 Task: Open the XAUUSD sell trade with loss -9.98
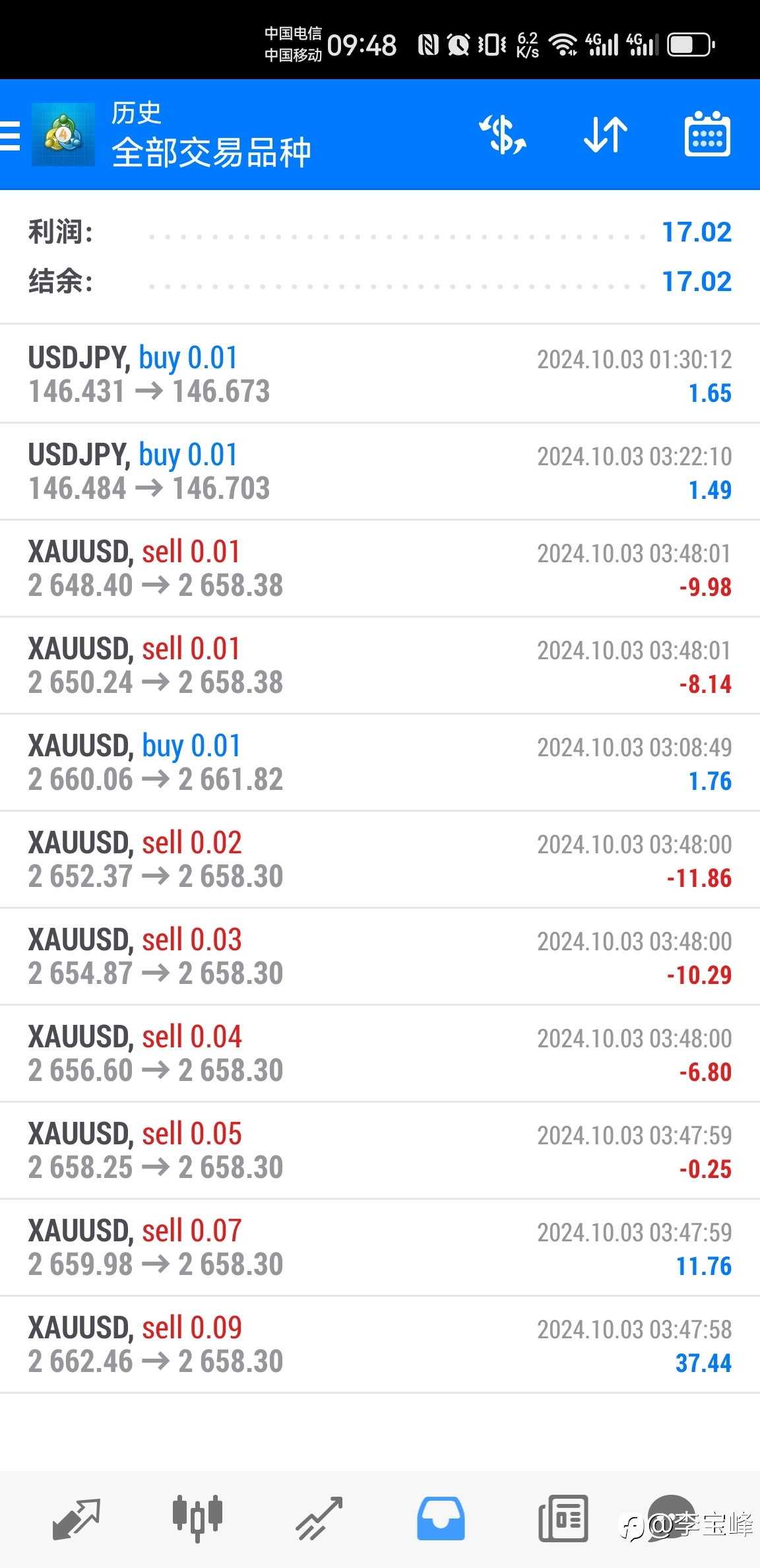[x=380, y=568]
